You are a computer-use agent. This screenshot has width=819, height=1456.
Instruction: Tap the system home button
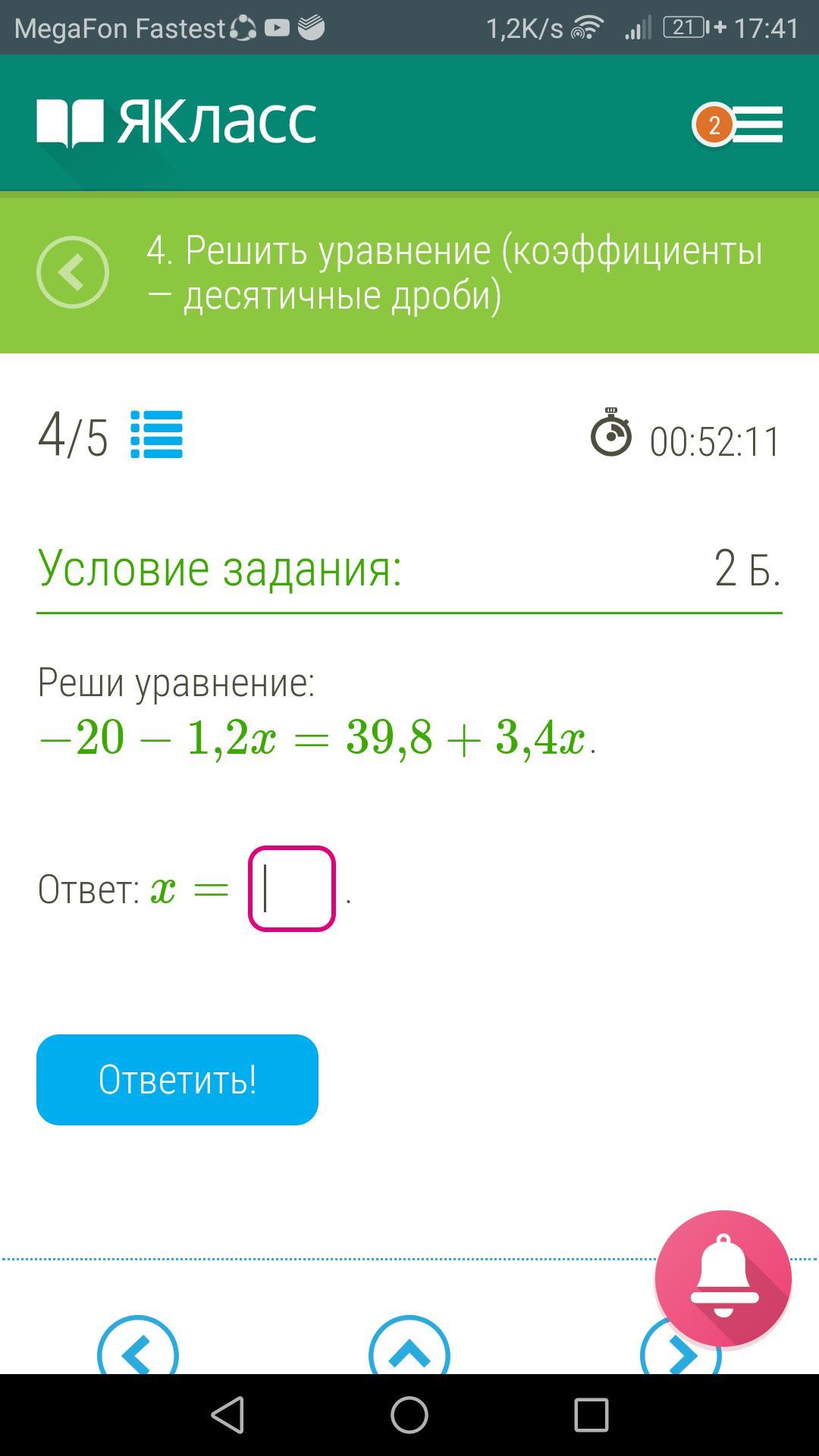pos(409,1415)
